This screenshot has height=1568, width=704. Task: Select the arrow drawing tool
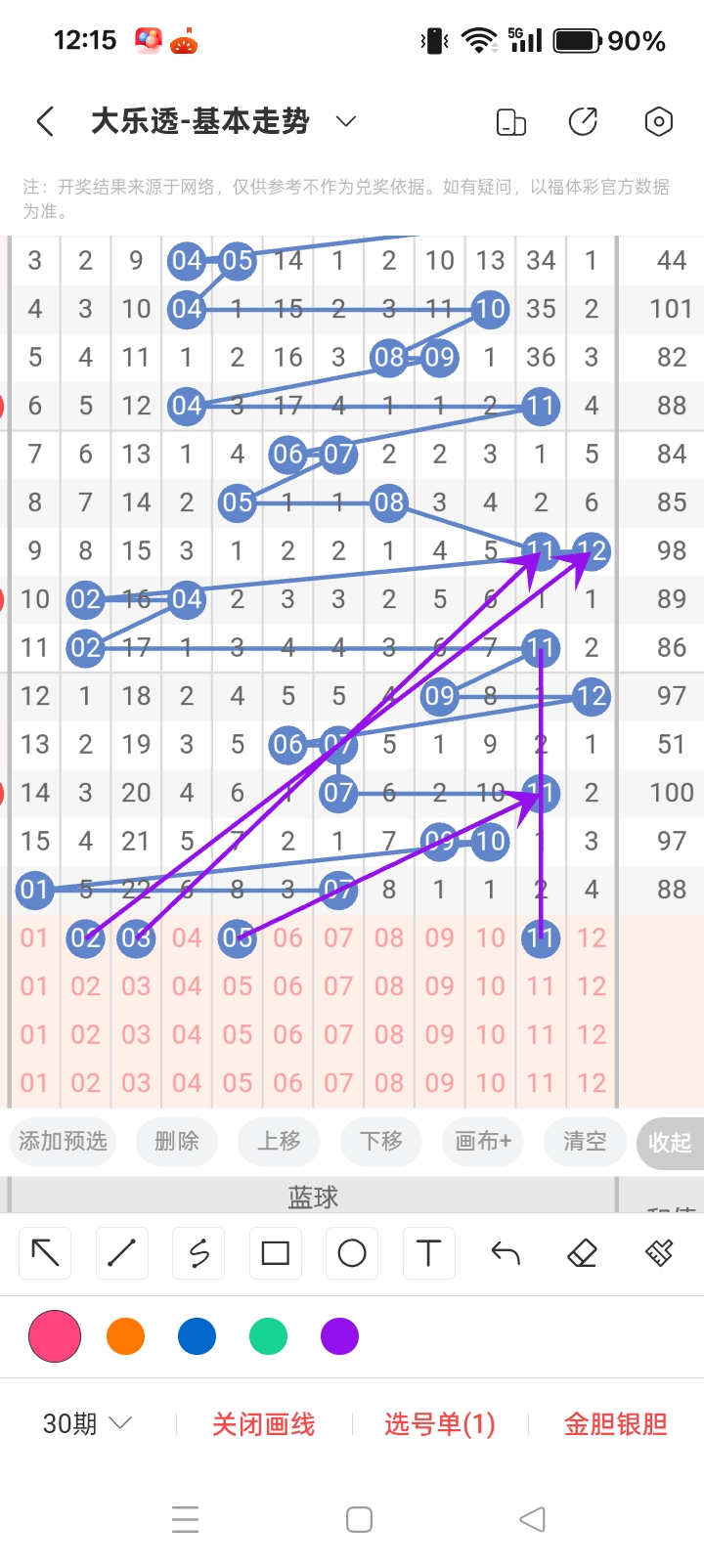coord(45,1253)
